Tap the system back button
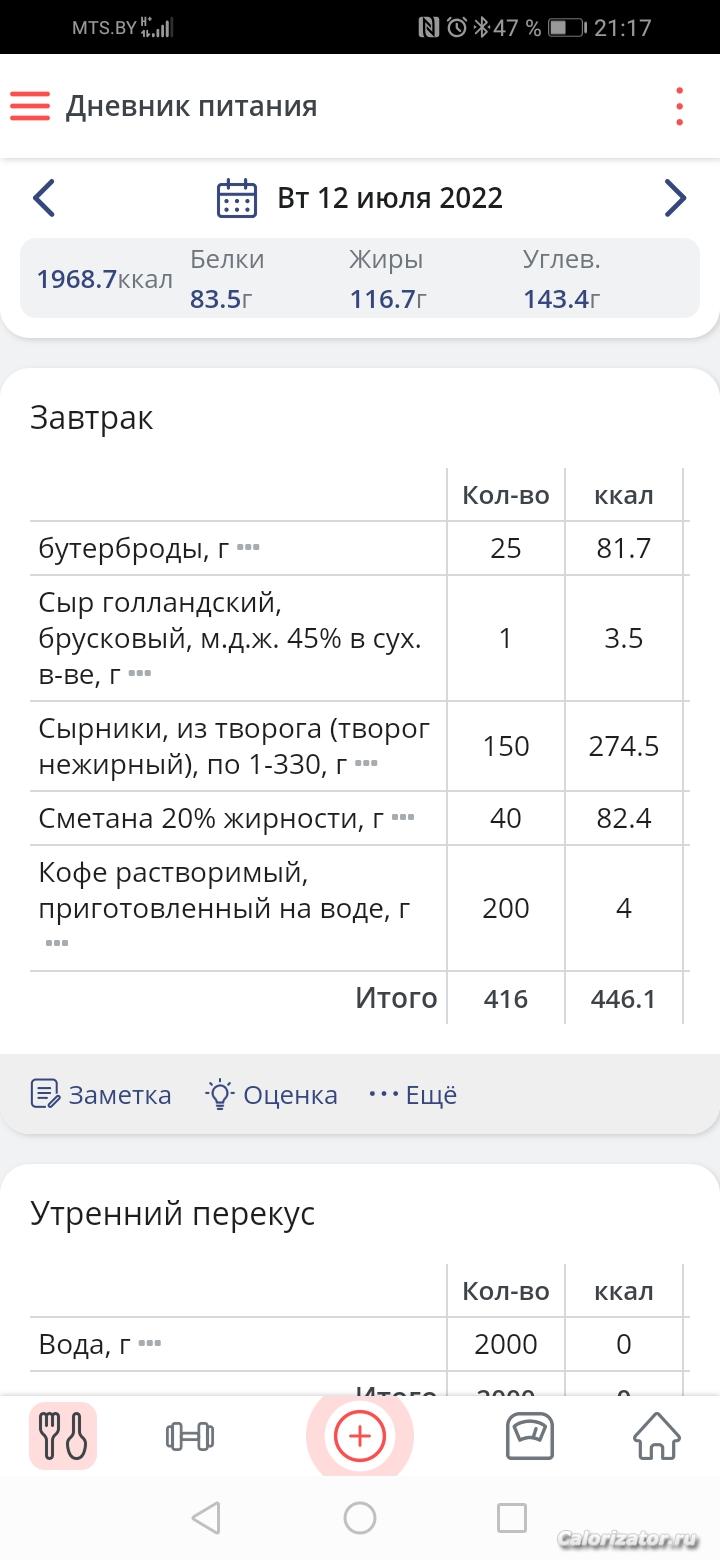The height and width of the screenshot is (1560, 720). tap(206, 1518)
